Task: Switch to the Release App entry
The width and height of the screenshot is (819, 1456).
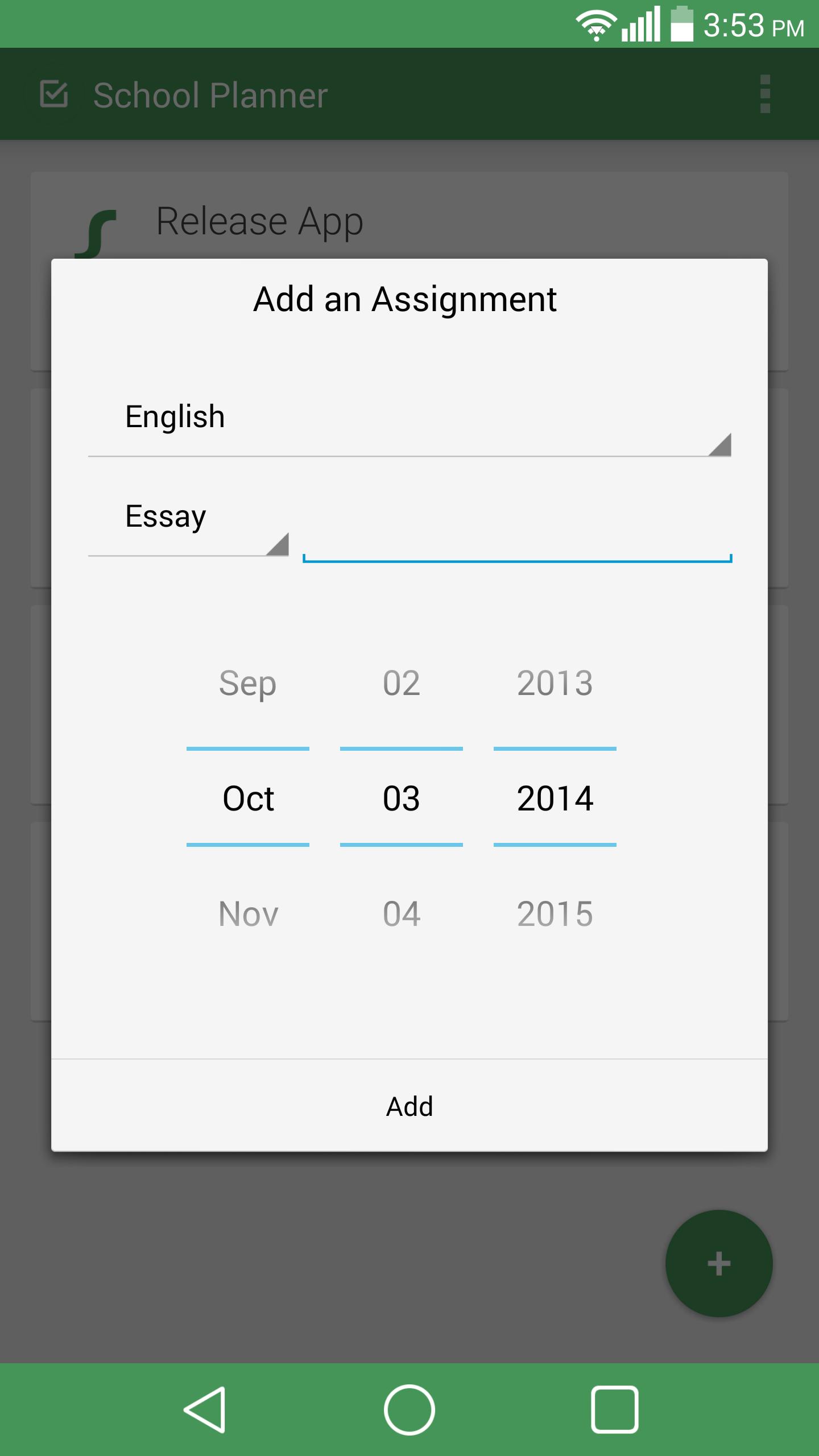Action: (x=259, y=221)
